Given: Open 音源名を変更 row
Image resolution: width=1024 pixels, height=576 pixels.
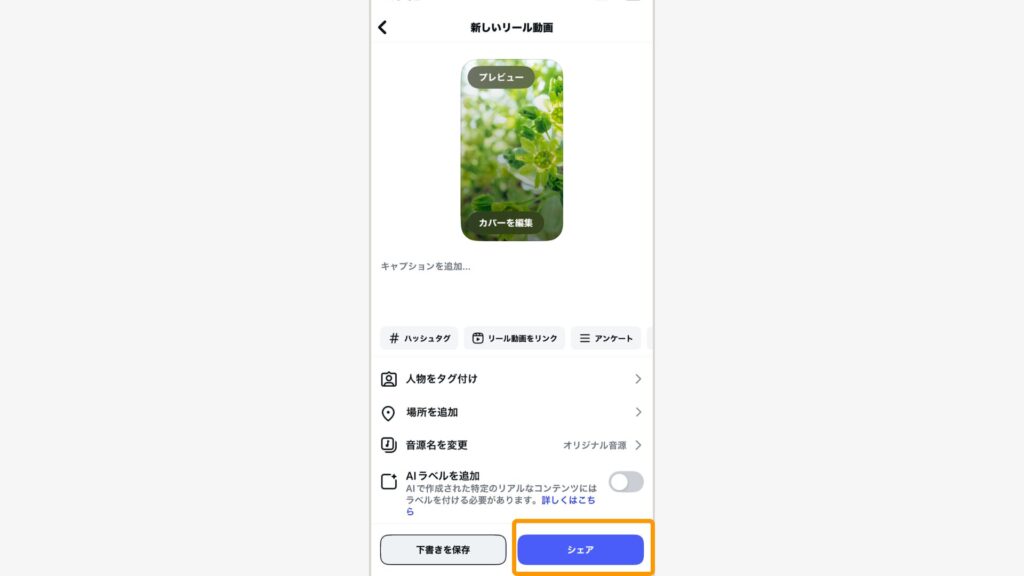Looking at the screenshot, I should pyautogui.click(x=511, y=445).
